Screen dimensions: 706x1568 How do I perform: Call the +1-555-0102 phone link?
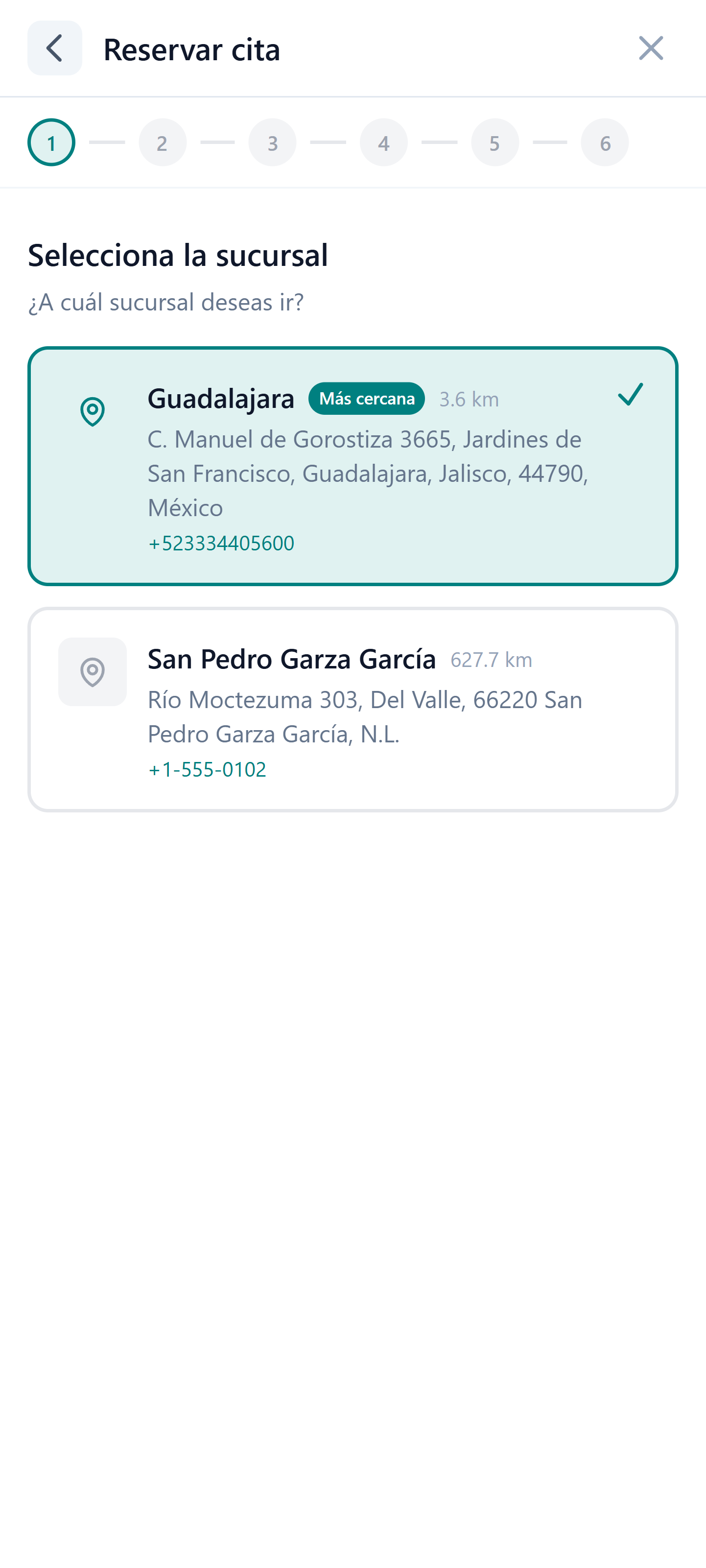click(207, 769)
